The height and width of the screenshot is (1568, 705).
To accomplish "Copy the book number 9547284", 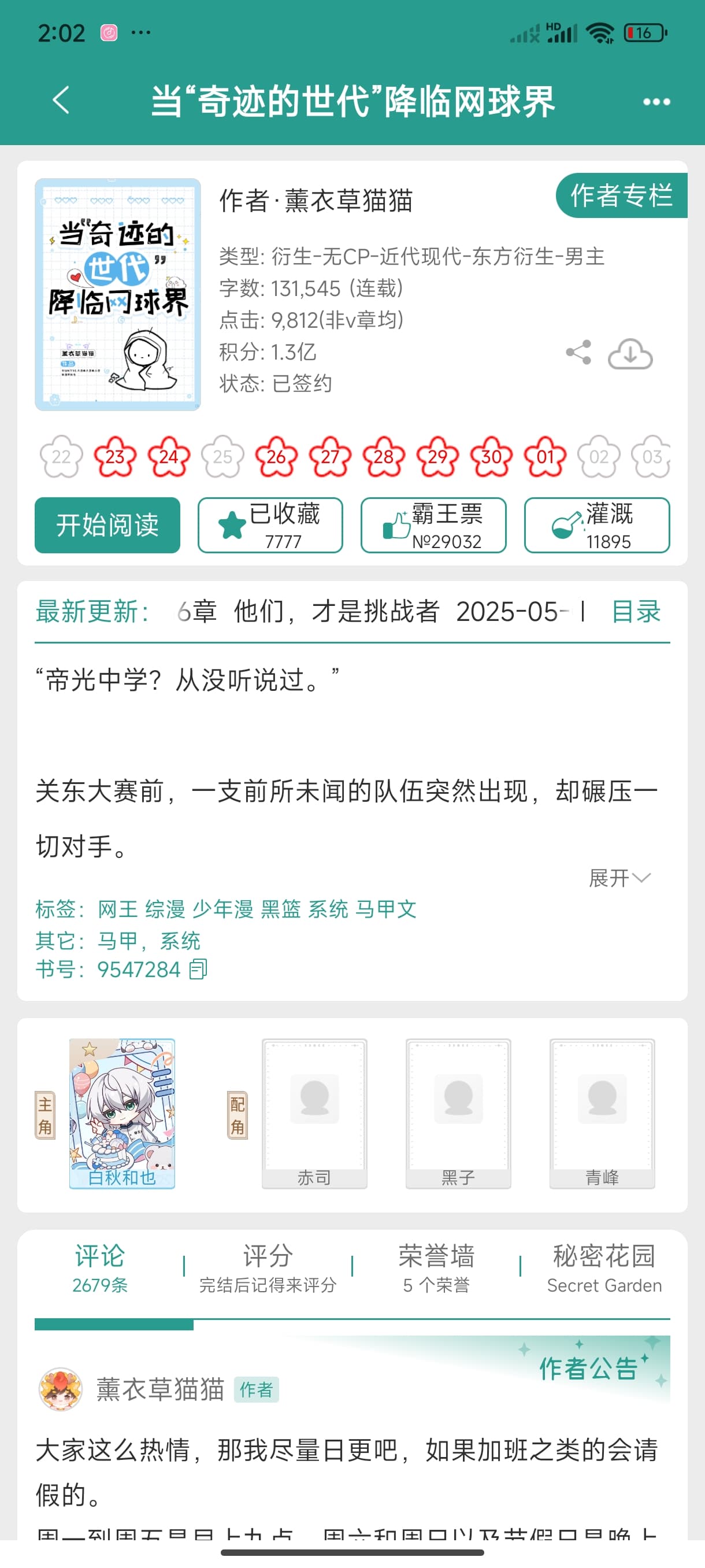I will click(x=198, y=969).
